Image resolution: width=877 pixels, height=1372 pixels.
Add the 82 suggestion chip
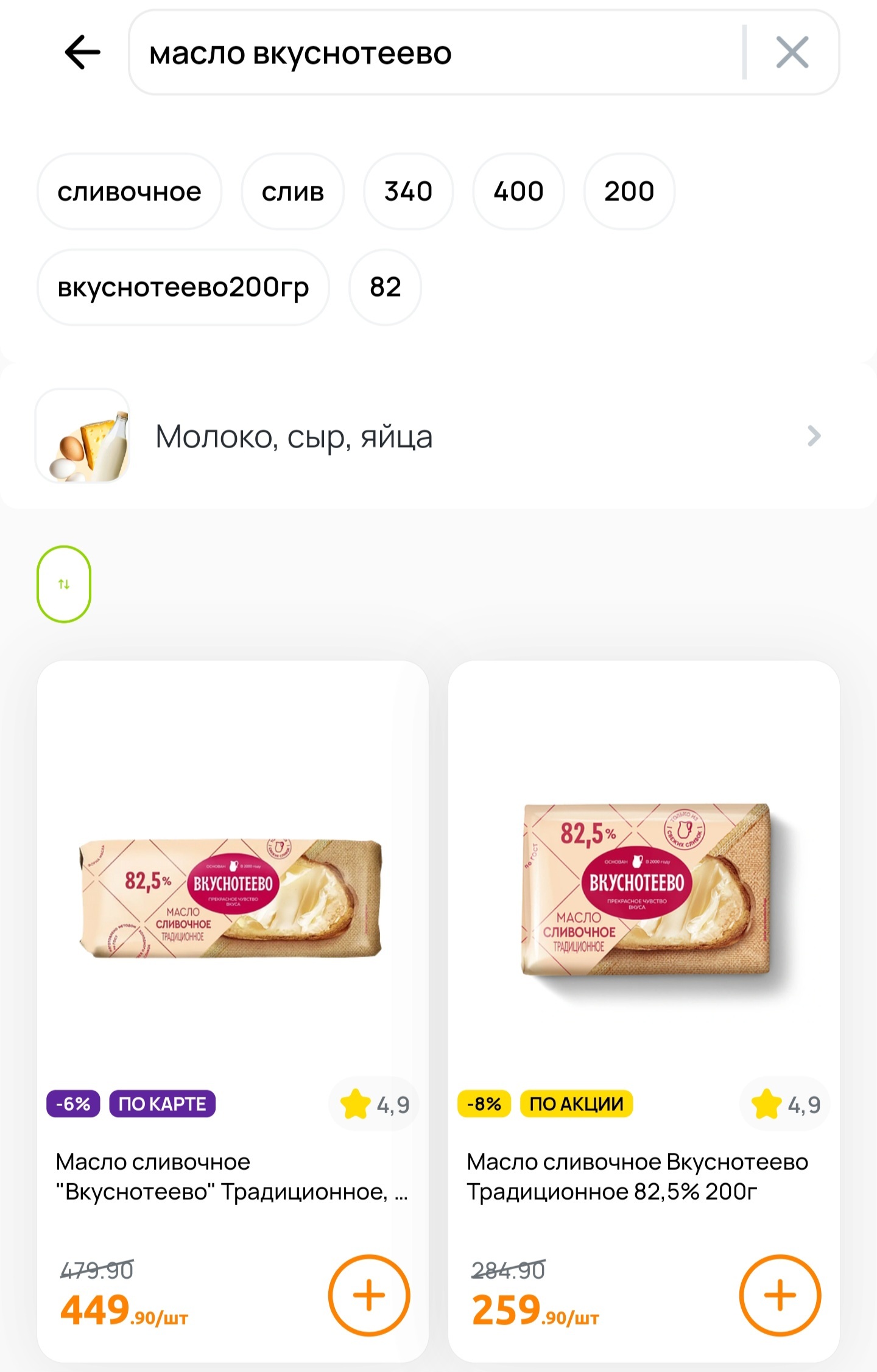385,287
